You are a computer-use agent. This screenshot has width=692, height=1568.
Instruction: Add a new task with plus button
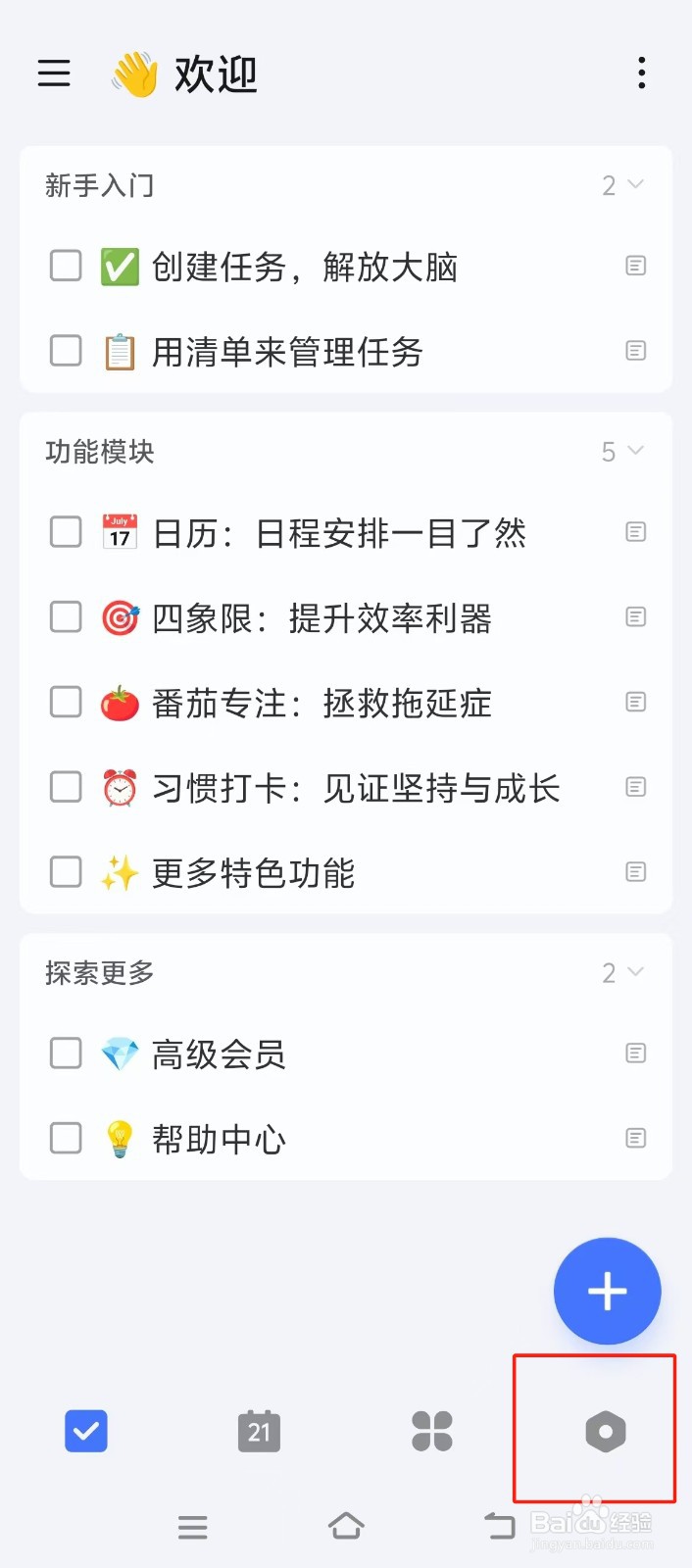pyautogui.click(x=607, y=1291)
